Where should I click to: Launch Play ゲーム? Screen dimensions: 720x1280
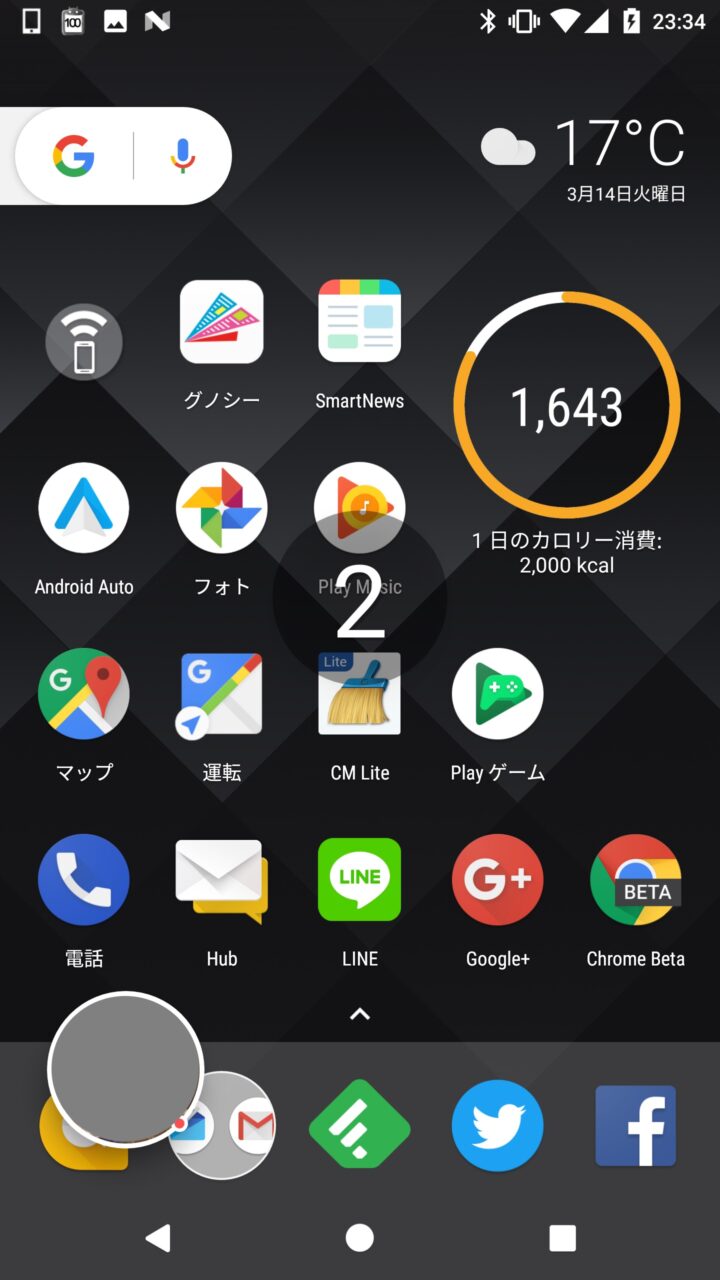[497, 694]
